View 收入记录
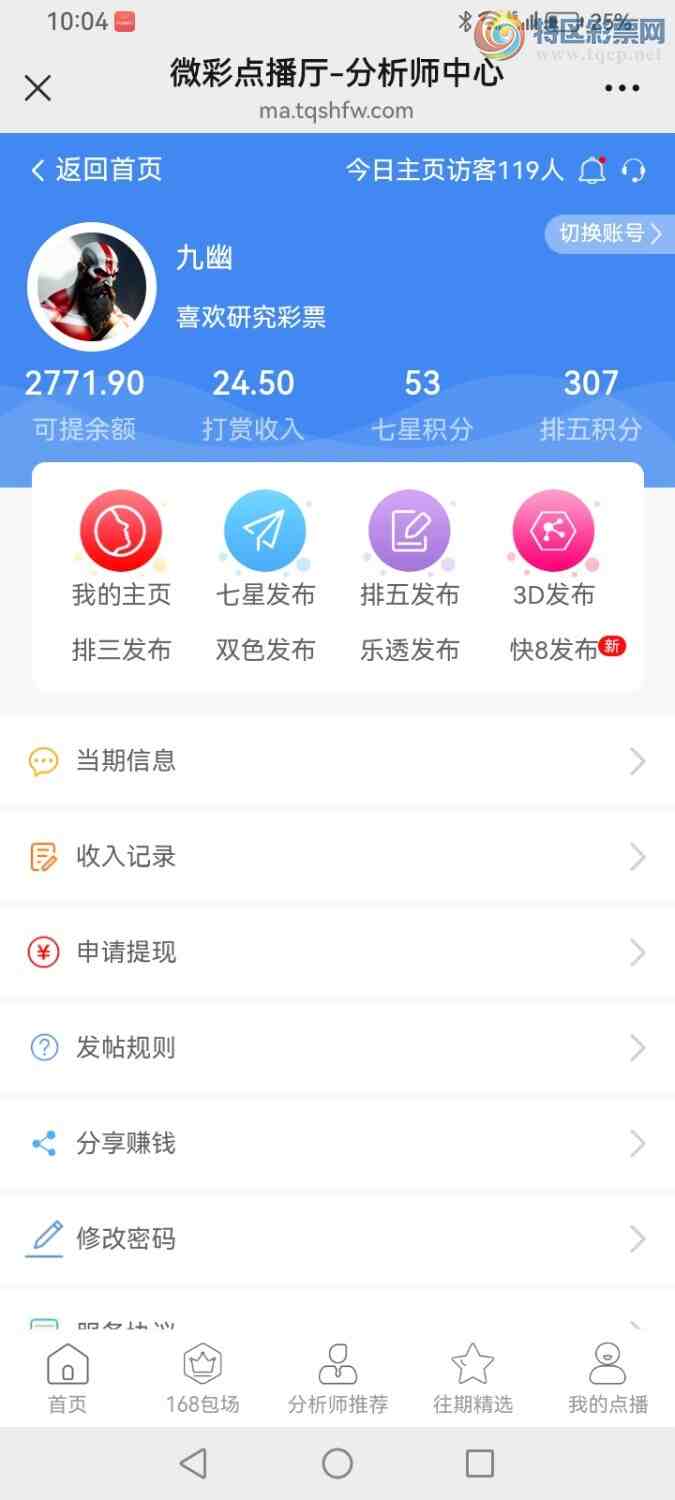This screenshot has width=675, height=1500. [x=337, y=857]
